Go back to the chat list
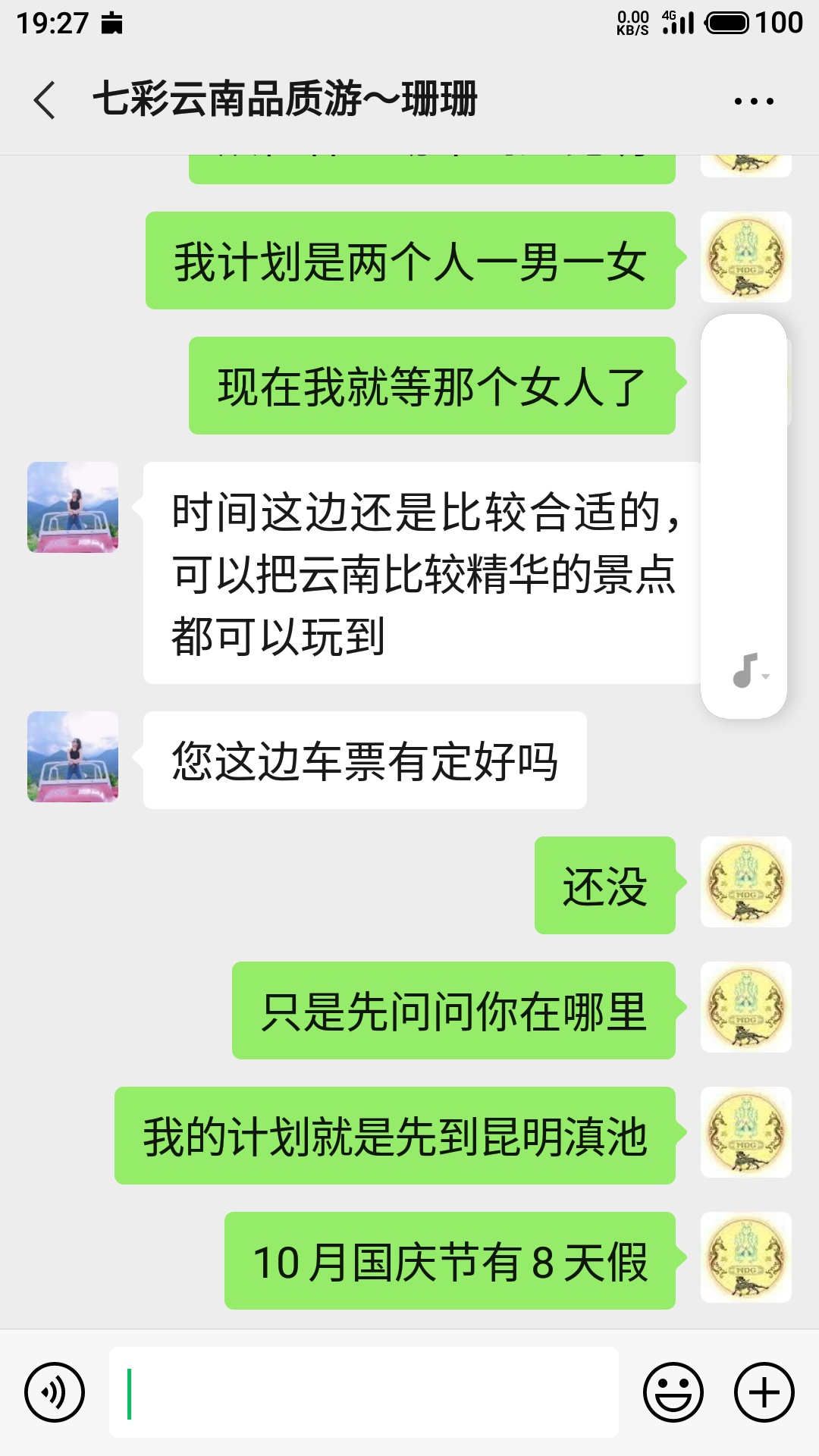The width and height of the screenshot is (819, 1456). (x=45, y=100)
